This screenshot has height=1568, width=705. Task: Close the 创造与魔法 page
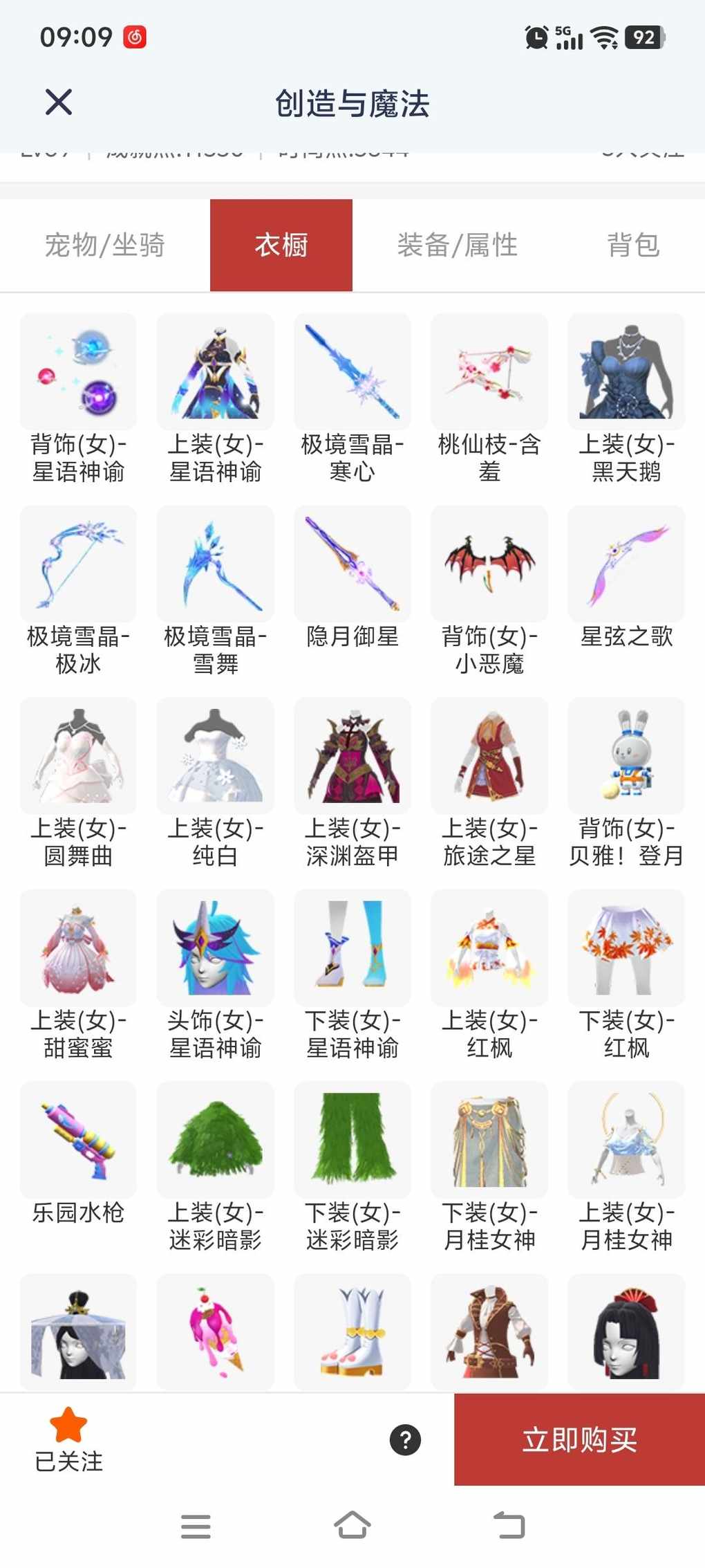pyautogui.click(x=59, y=102)
